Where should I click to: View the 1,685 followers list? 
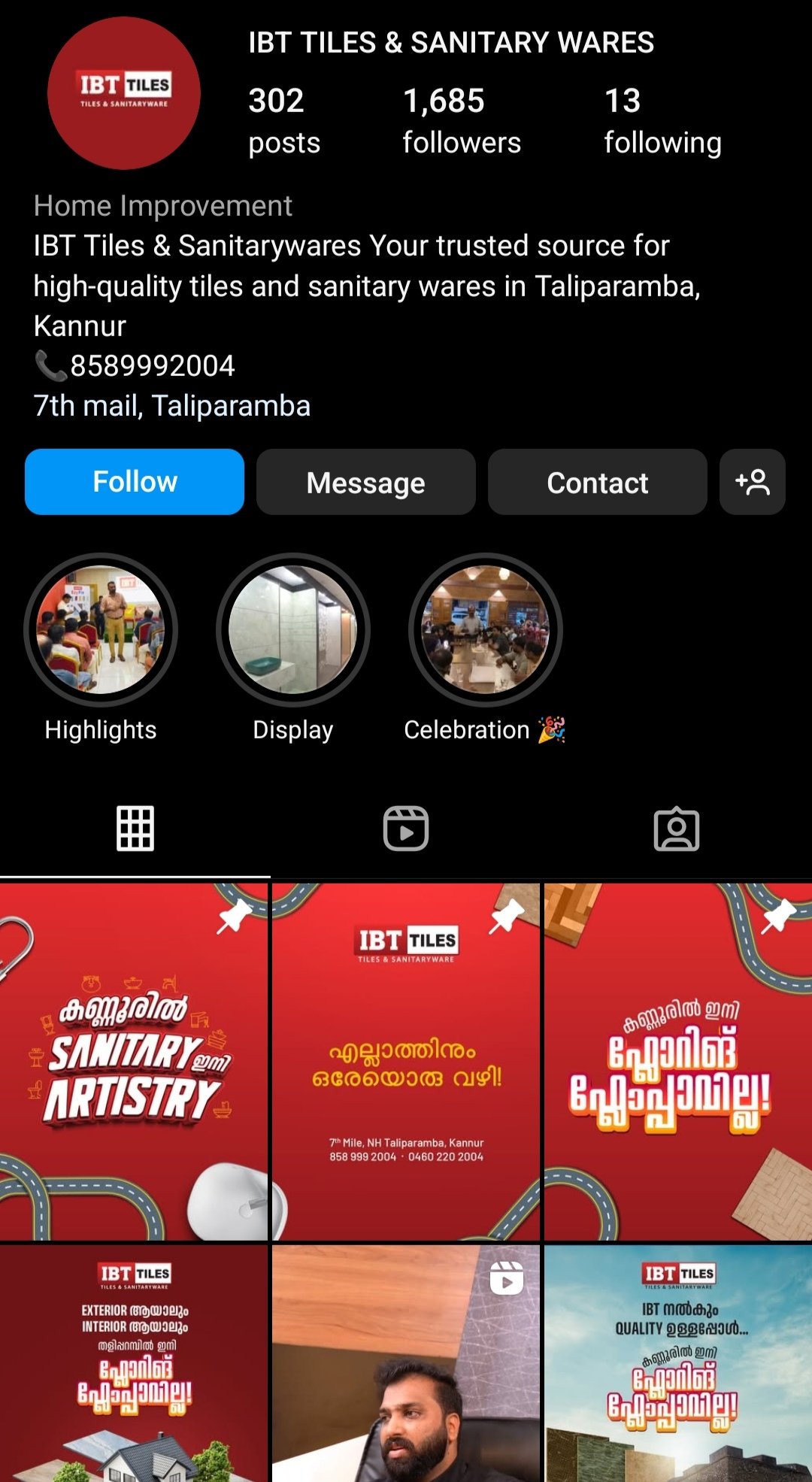[461, 120]
